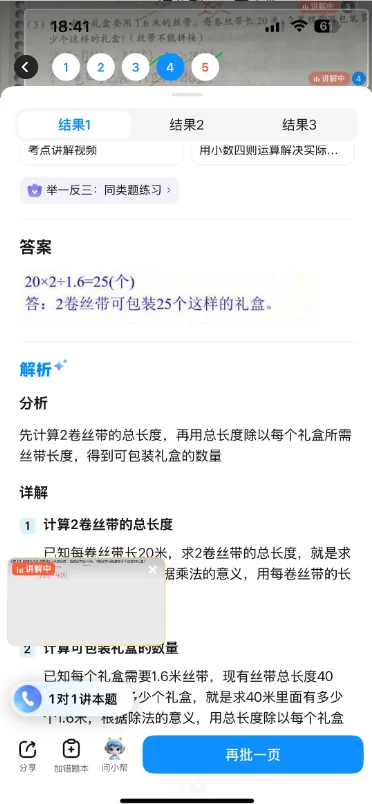Open the 考点讲解视频 card
Image resolution: width=372 pixels, height=804 pixels.
(x=101, y=153)
